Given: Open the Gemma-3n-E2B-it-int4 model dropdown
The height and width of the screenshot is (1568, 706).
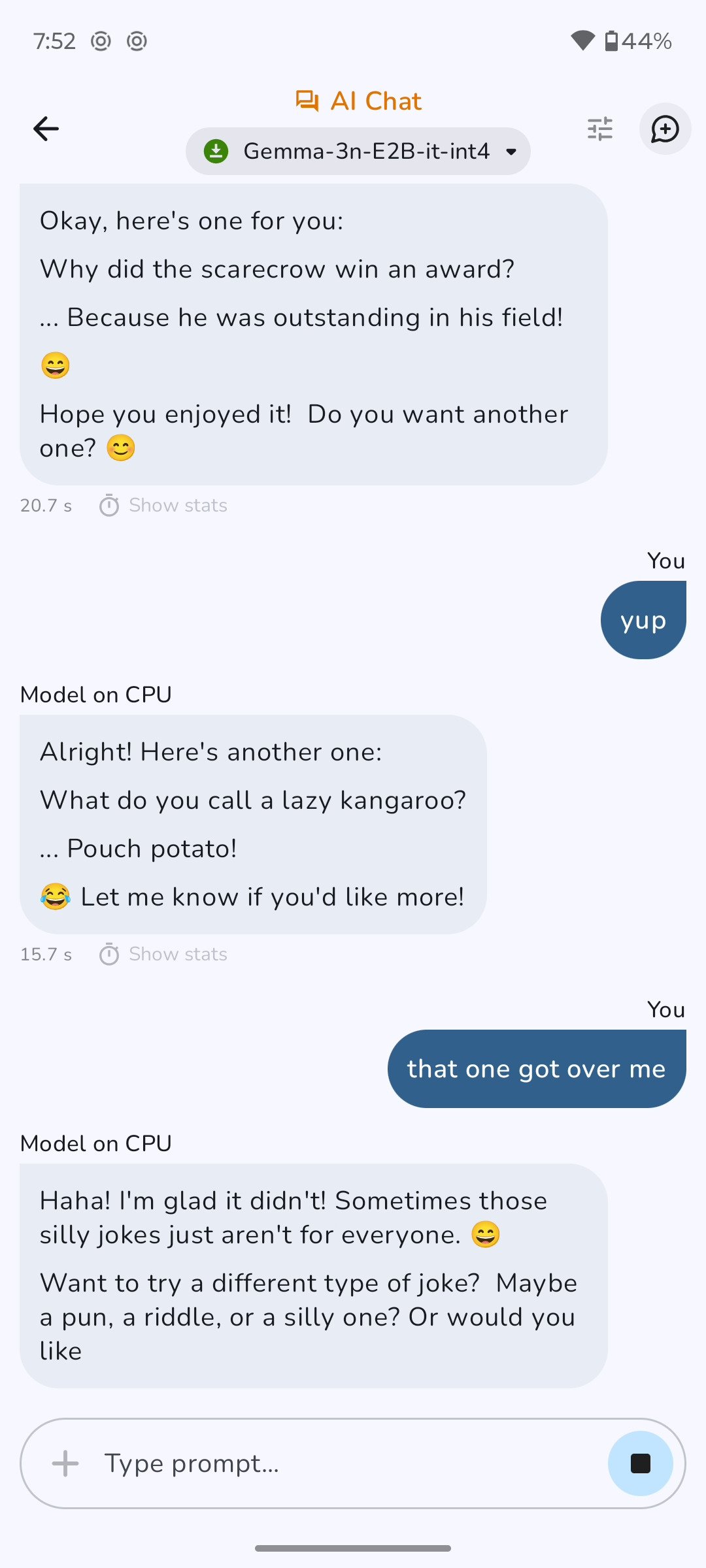Looking at the screenshot, I should click(358, 152).
